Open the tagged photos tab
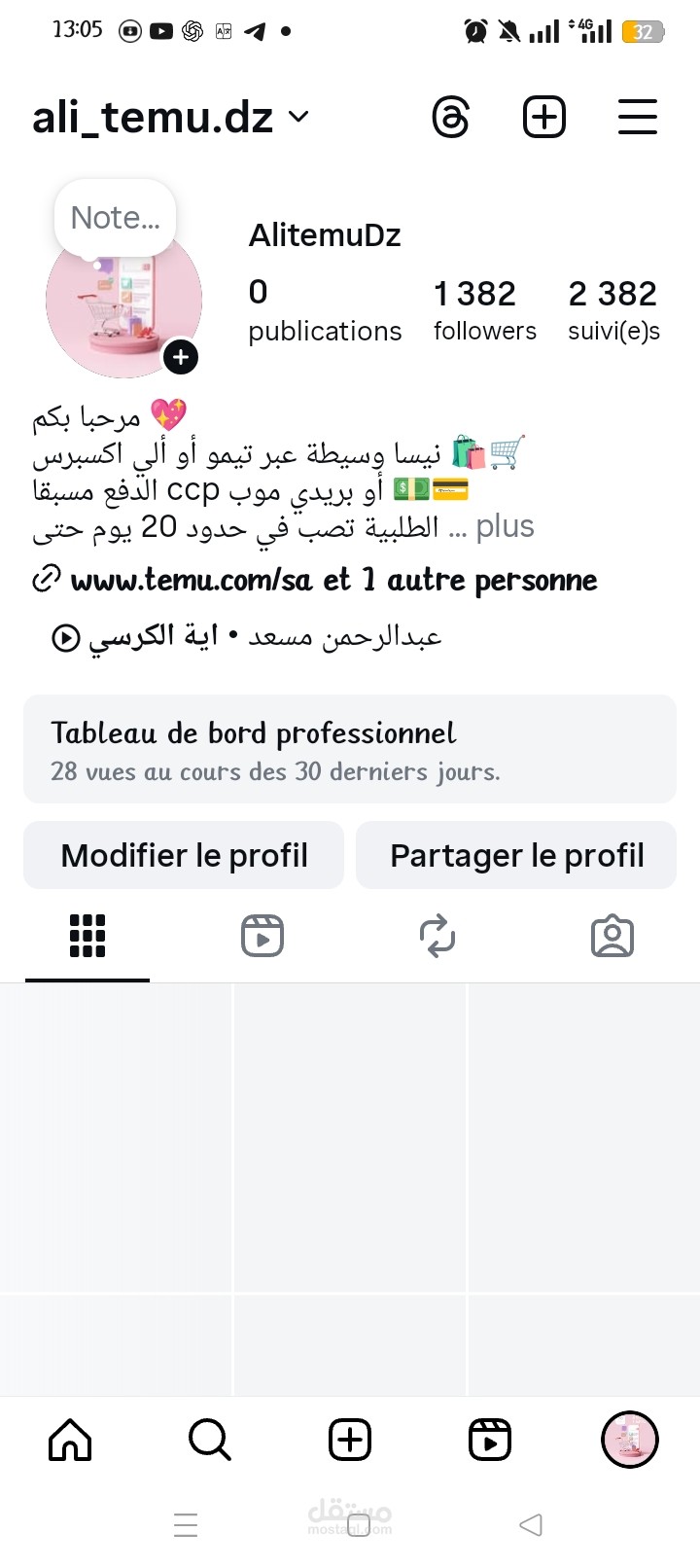The height and width of the screenshot is (1568, 700). [x=612, y=936]
